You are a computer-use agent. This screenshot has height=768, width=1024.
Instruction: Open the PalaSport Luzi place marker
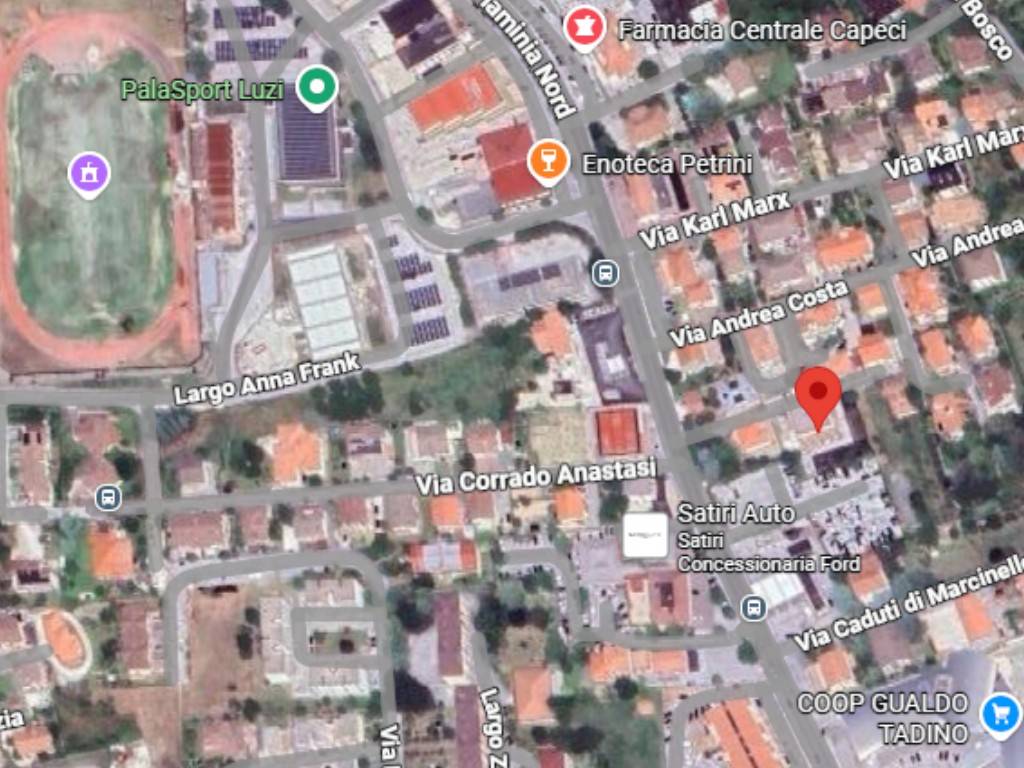[317, 88]
